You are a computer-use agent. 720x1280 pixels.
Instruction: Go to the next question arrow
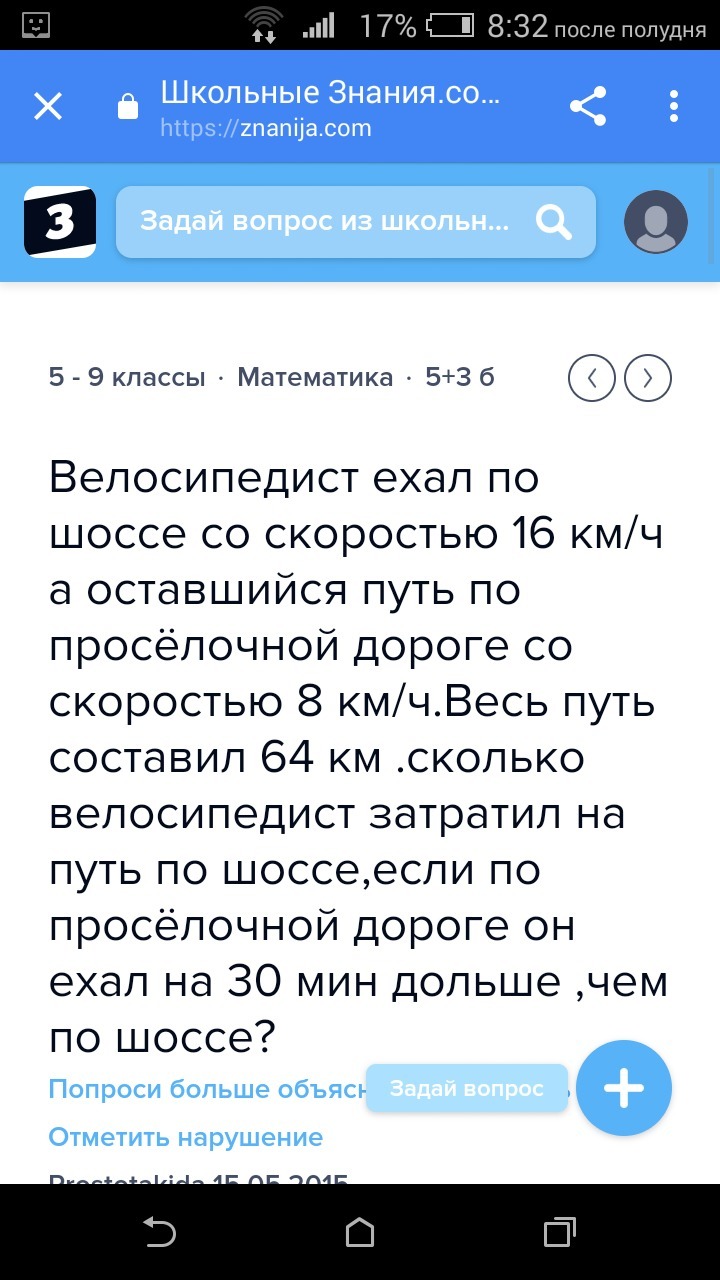pyautogui.click(x=648, y=378)
